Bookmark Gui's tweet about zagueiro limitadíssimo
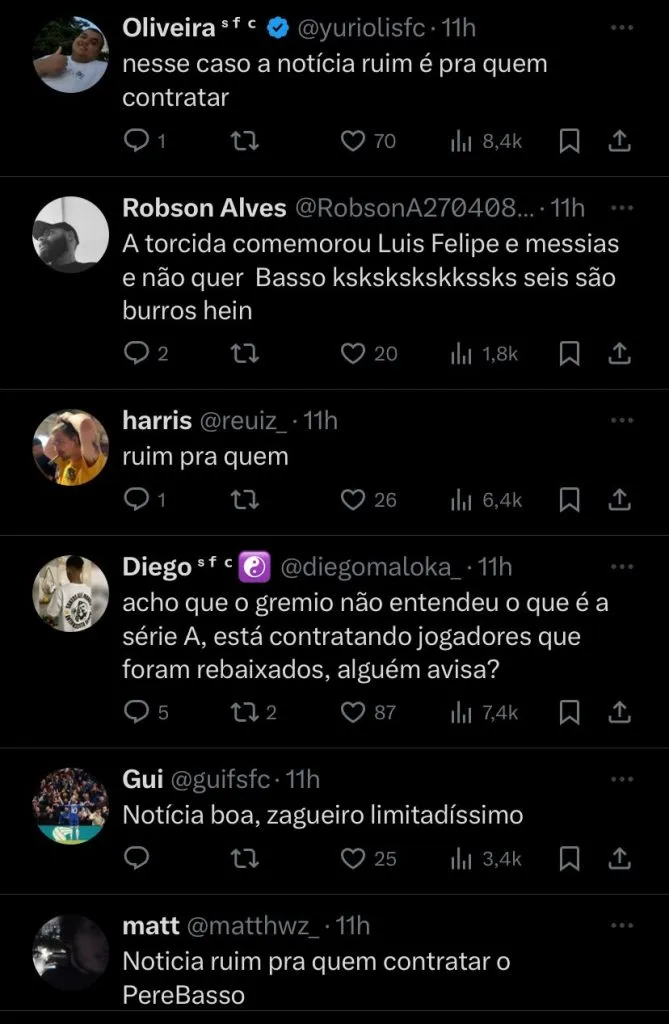This screenshot has height=1024, width=669. point(569,858)
